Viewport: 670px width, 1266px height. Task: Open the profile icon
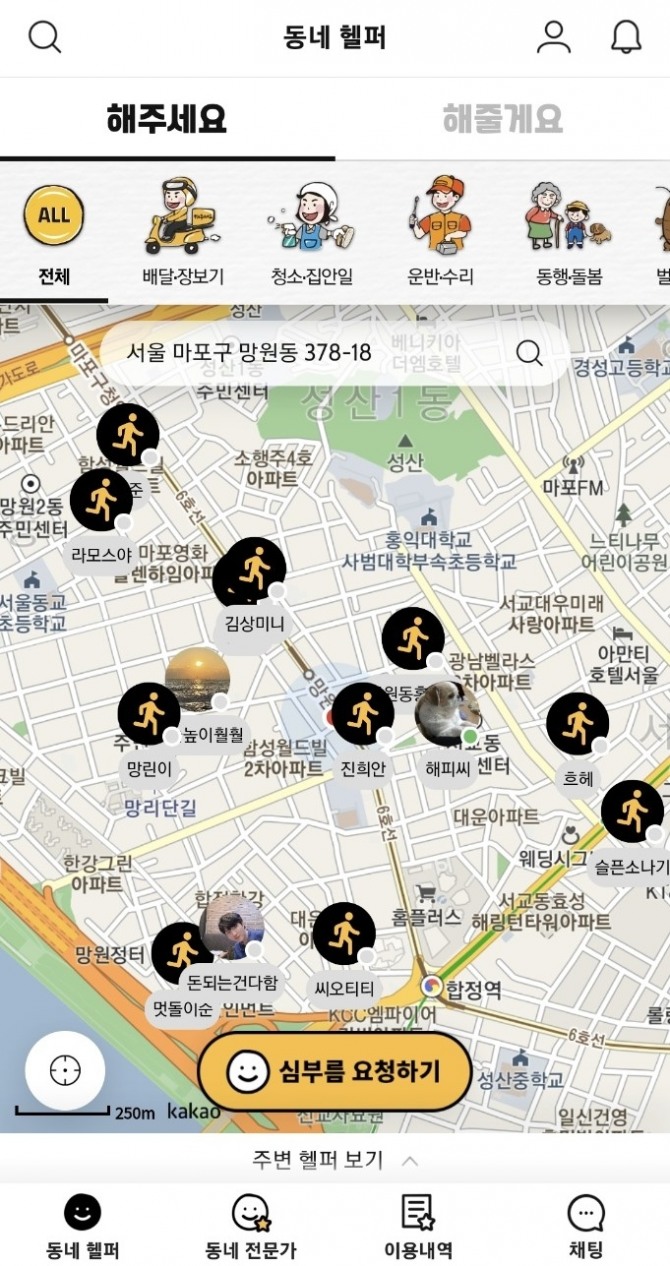coord(553,37)
